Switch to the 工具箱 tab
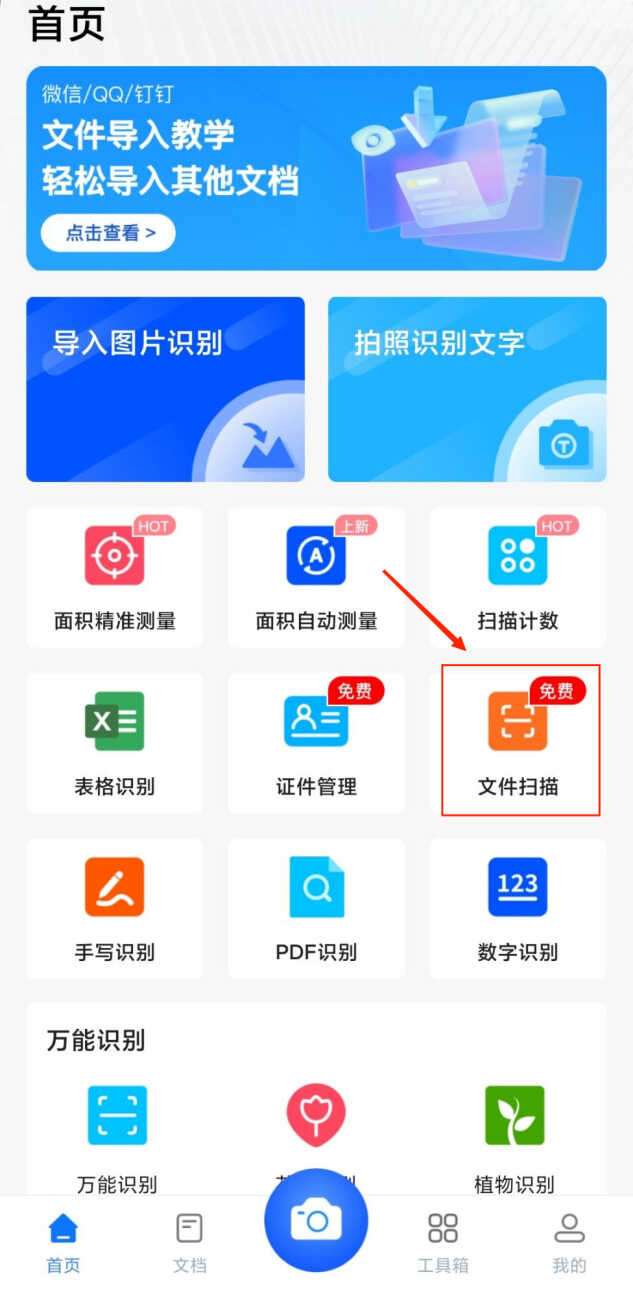 coord(442,1242)
